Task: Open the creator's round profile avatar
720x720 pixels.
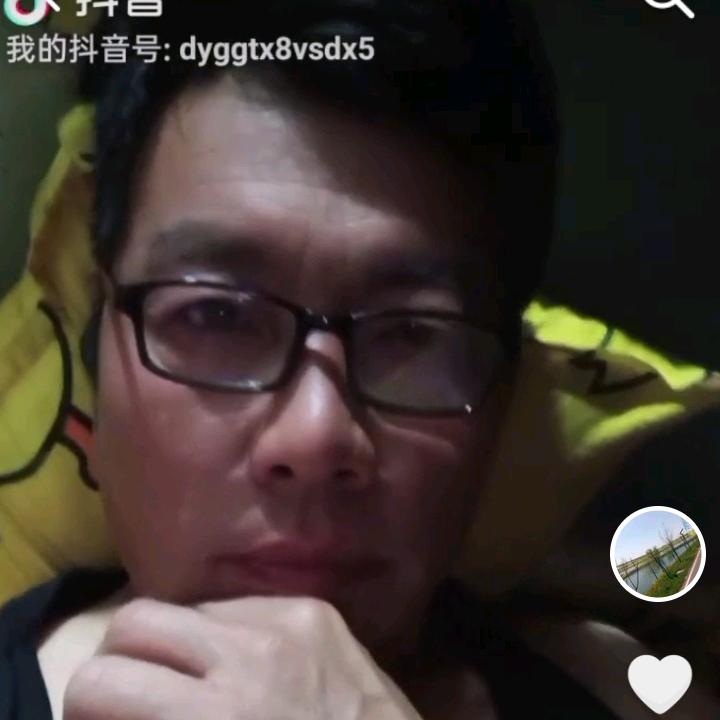Action: [658, 553]
